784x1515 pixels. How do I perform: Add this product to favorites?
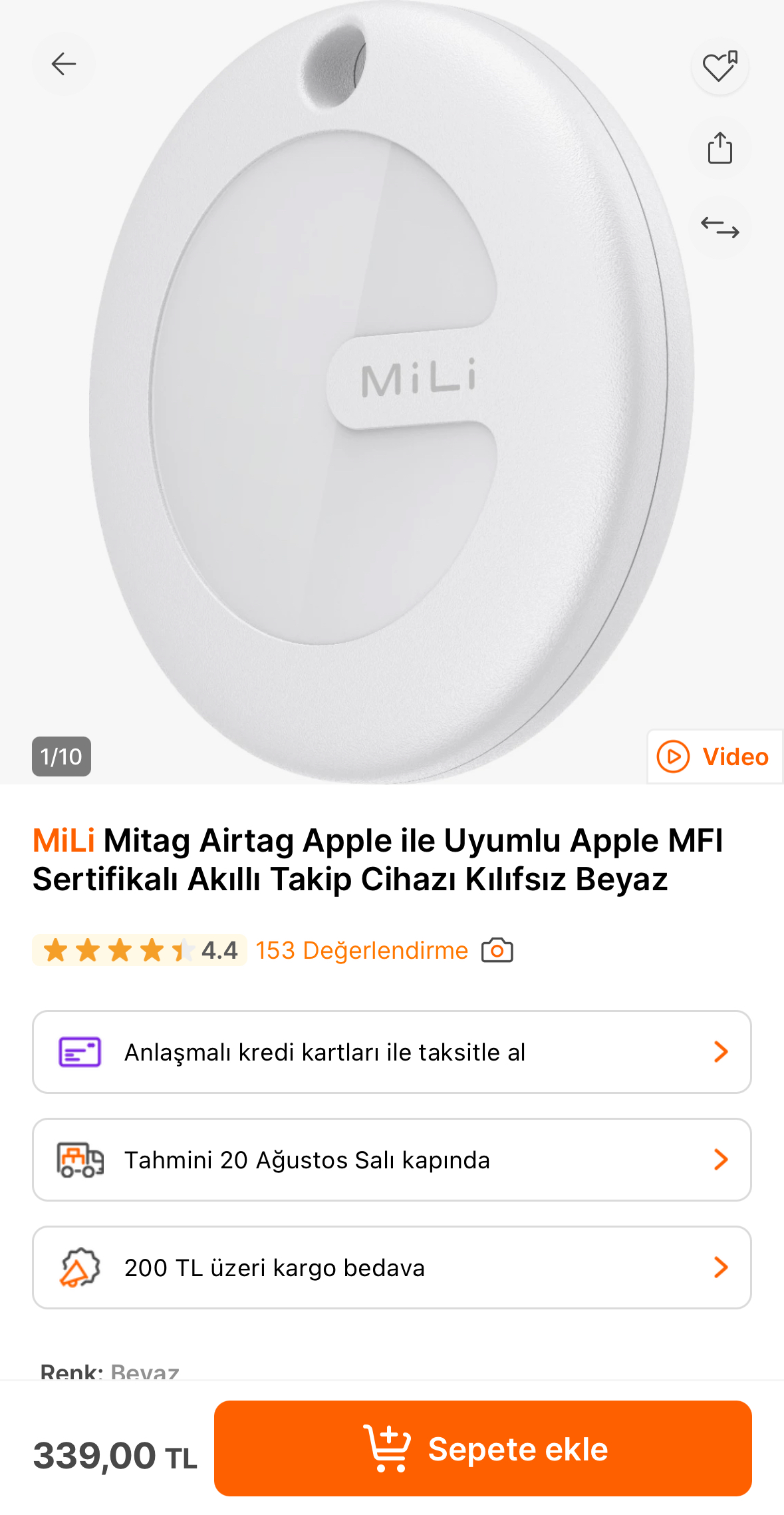coord(719,67)
